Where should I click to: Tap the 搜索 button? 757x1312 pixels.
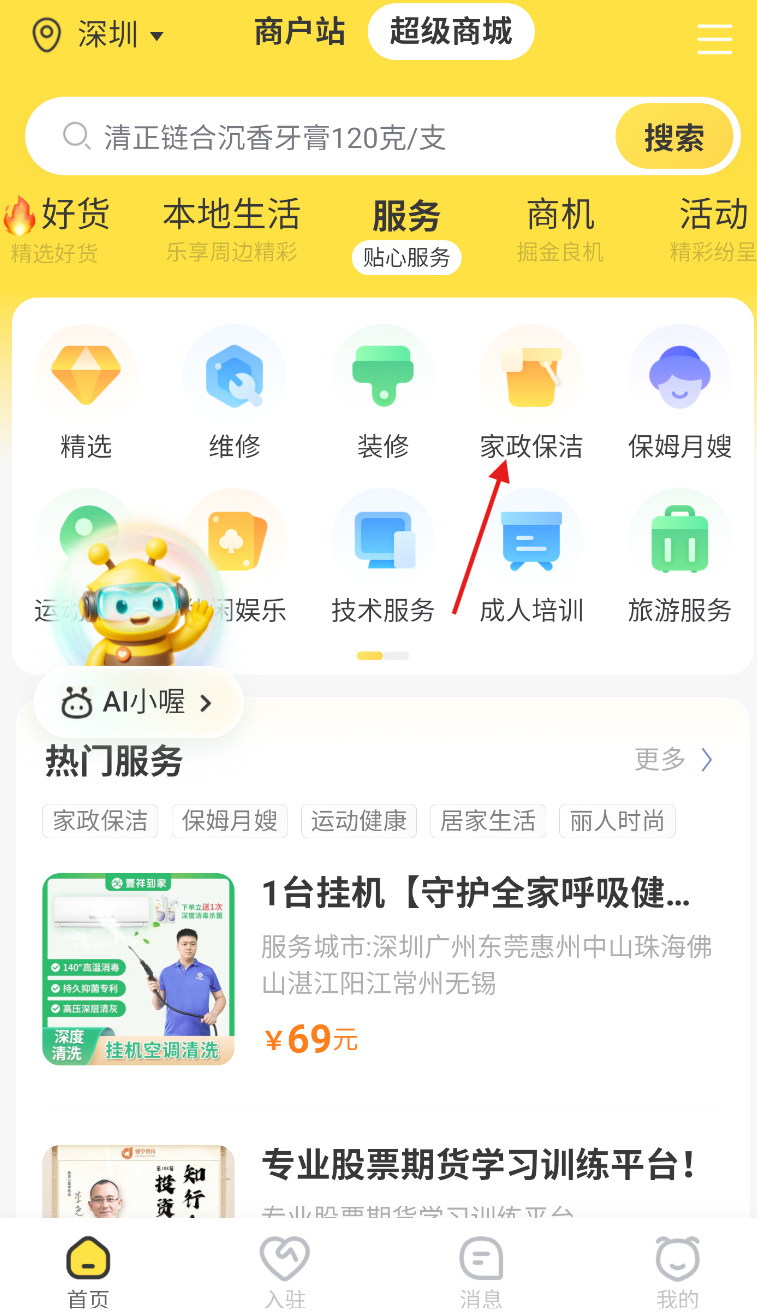pyautogui.click(x=673, y=137)
